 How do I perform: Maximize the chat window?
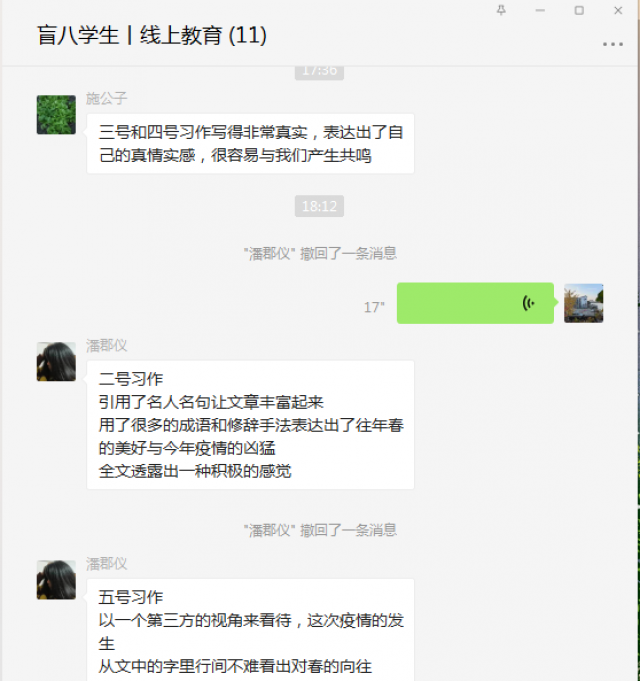point(579,10)
